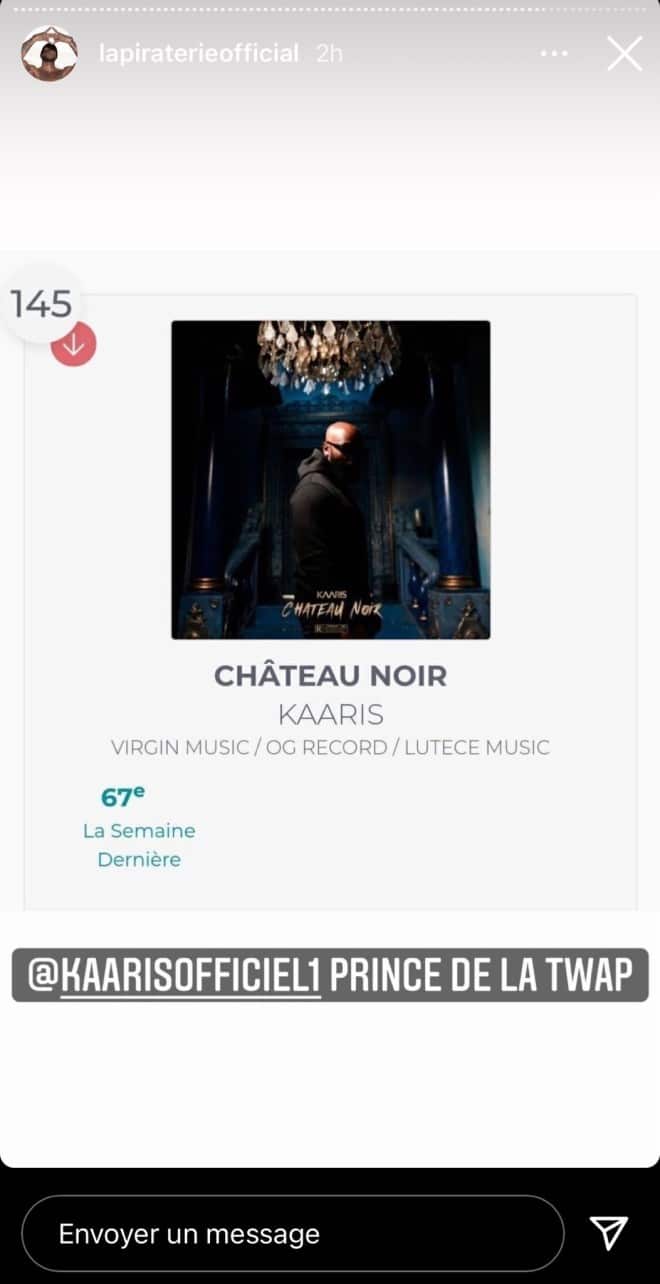This screenshot has height=1284, width=660.
Task: Share the story via paper plane icon
Action: [608, 1233]
